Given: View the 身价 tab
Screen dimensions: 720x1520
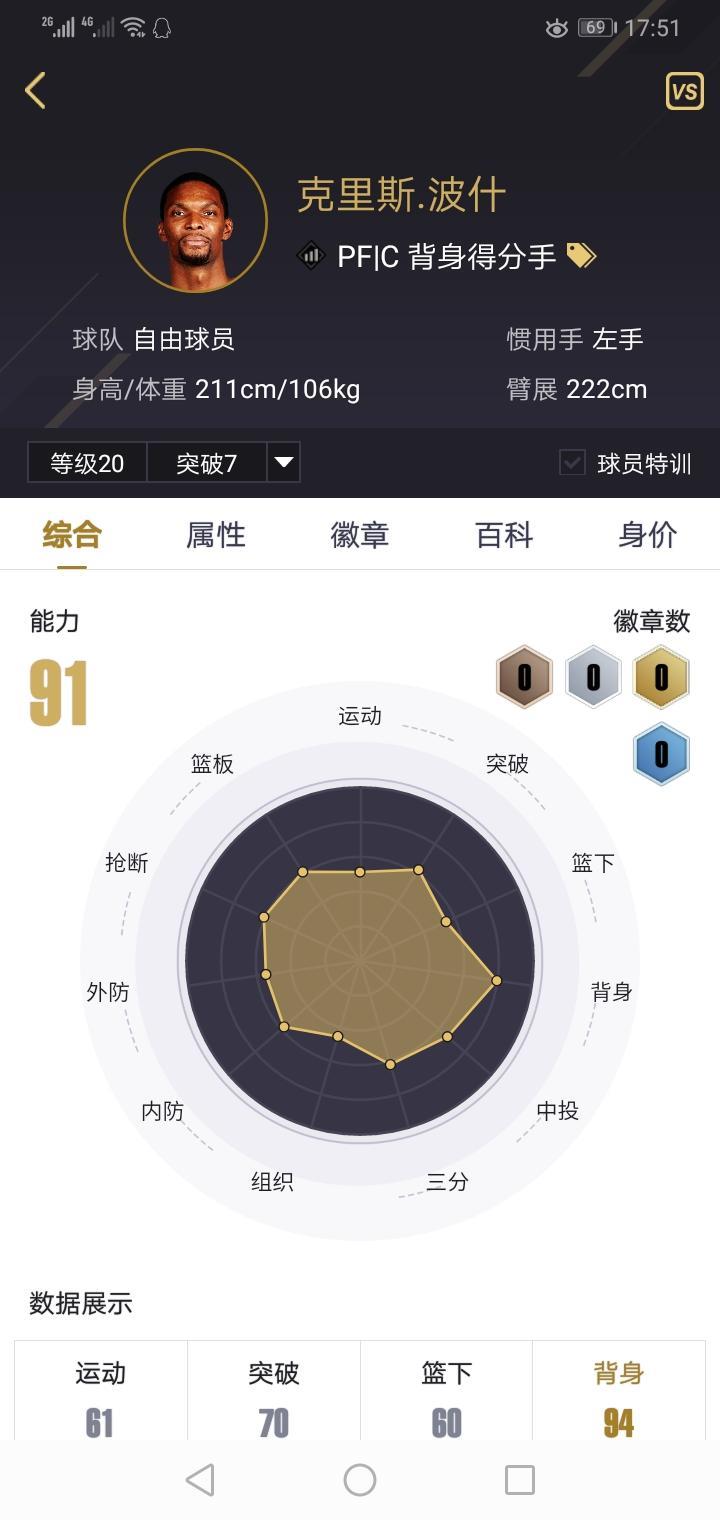Looking at the screenshot, I should (x=647, y=535).
